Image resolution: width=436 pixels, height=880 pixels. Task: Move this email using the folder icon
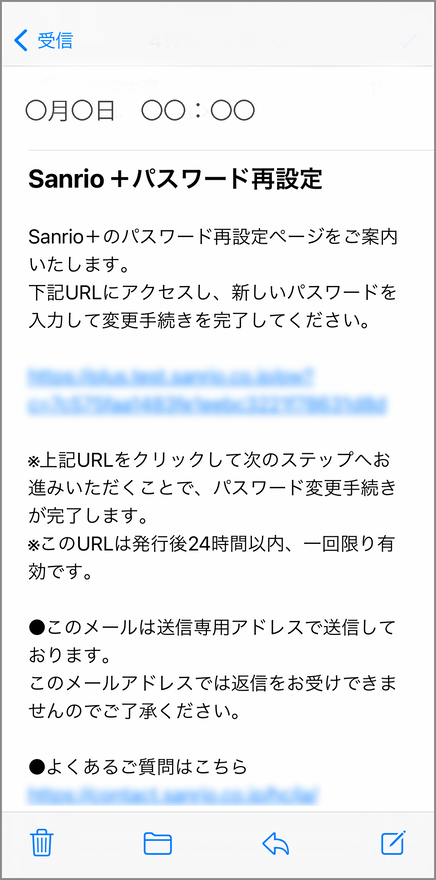point(158,844)
